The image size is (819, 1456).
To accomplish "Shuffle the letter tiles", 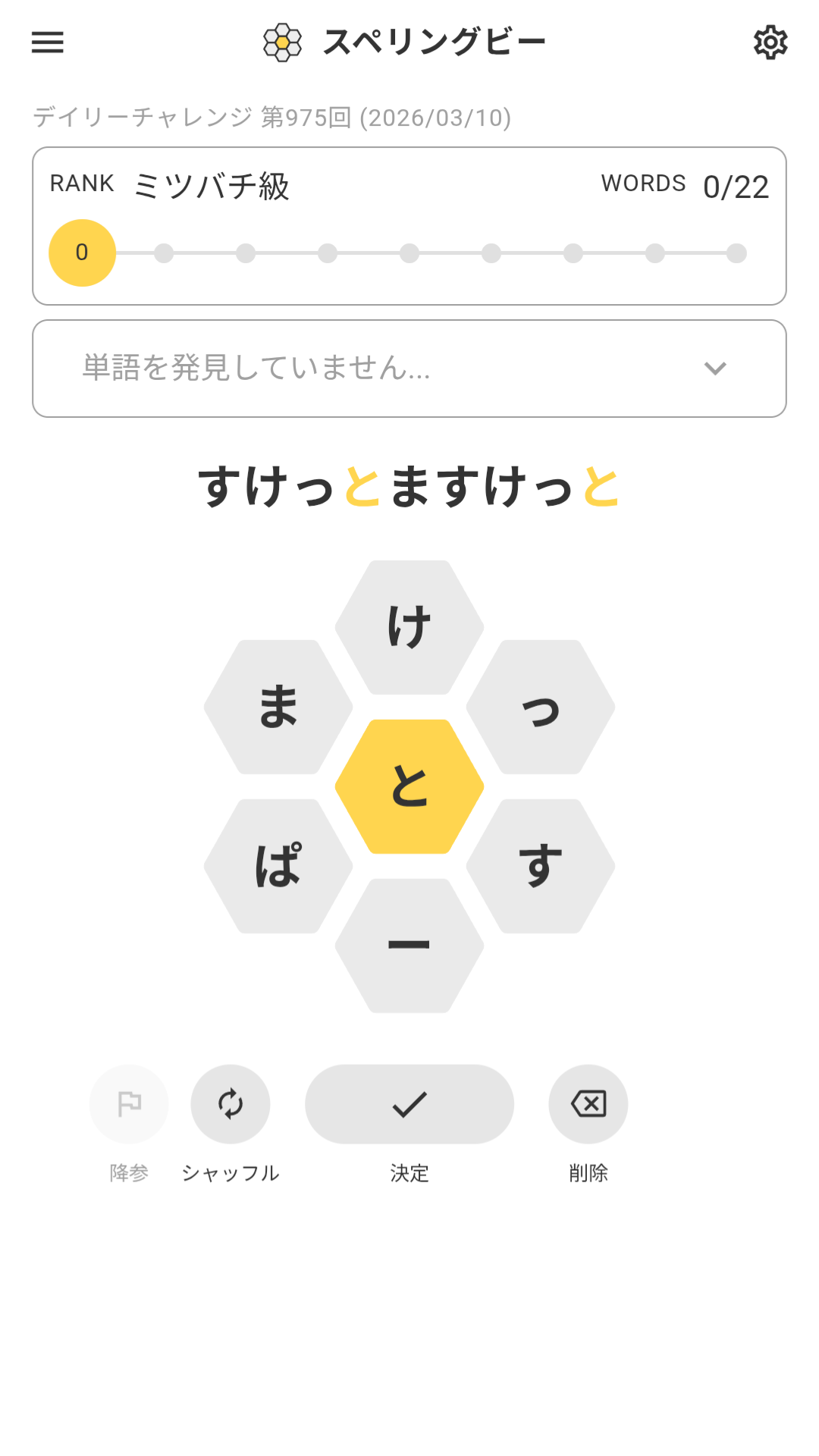I will [231, 1104].
